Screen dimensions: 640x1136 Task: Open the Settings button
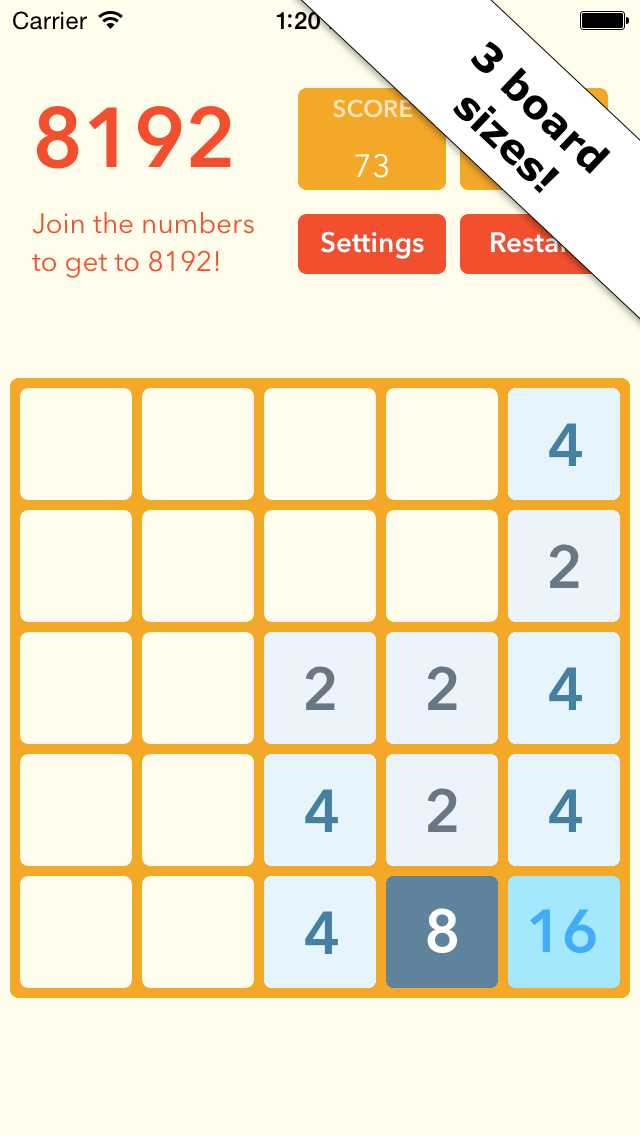click(x=372, y=243)
